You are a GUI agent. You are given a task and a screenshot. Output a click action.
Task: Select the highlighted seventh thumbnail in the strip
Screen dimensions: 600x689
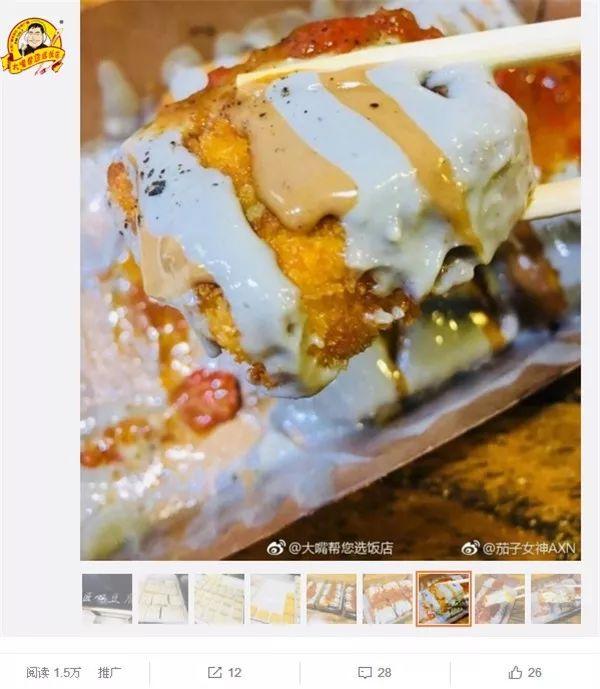click(x=443, y=599)
